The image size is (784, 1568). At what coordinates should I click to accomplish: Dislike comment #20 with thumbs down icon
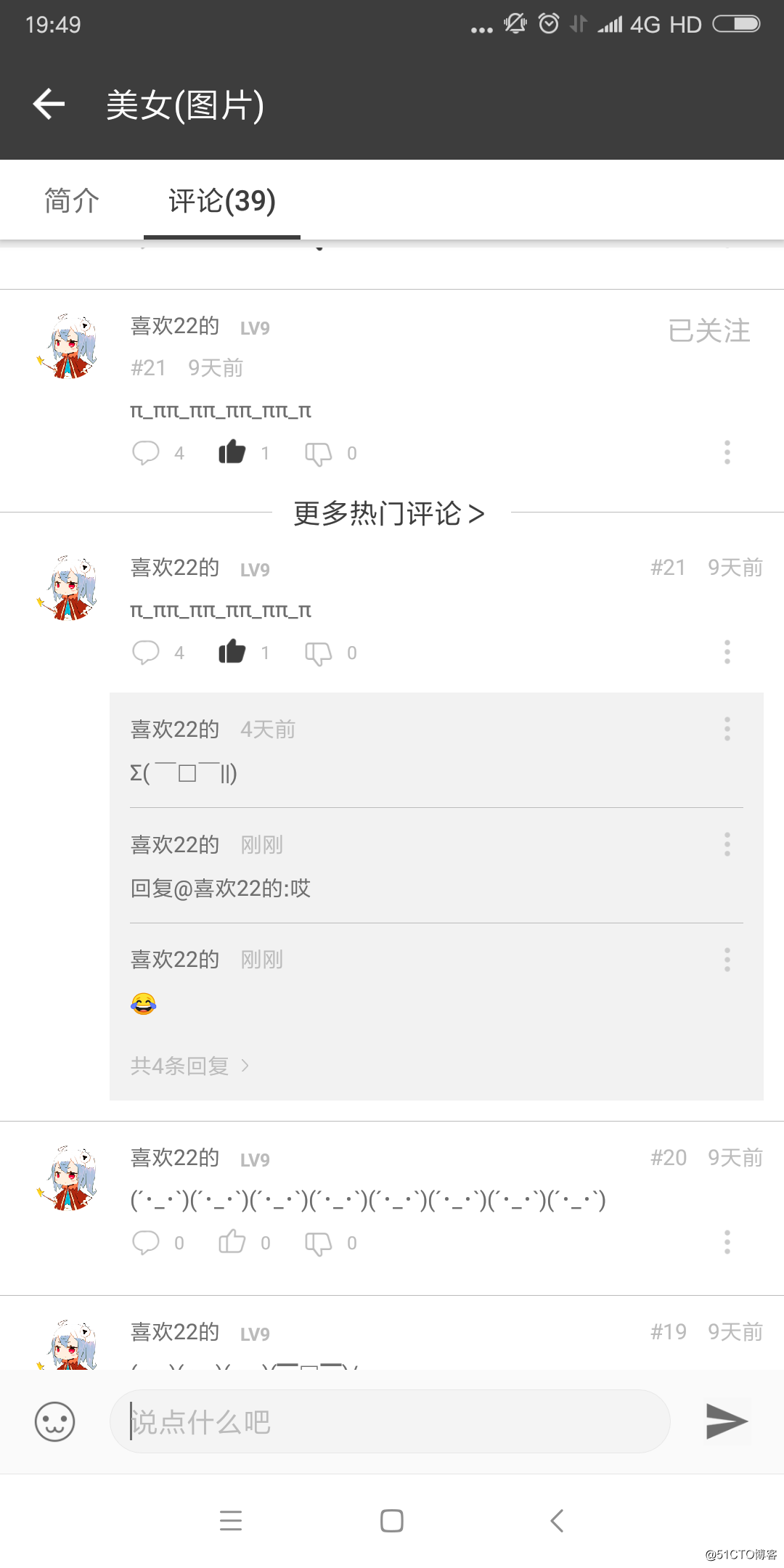(317, 1242)
